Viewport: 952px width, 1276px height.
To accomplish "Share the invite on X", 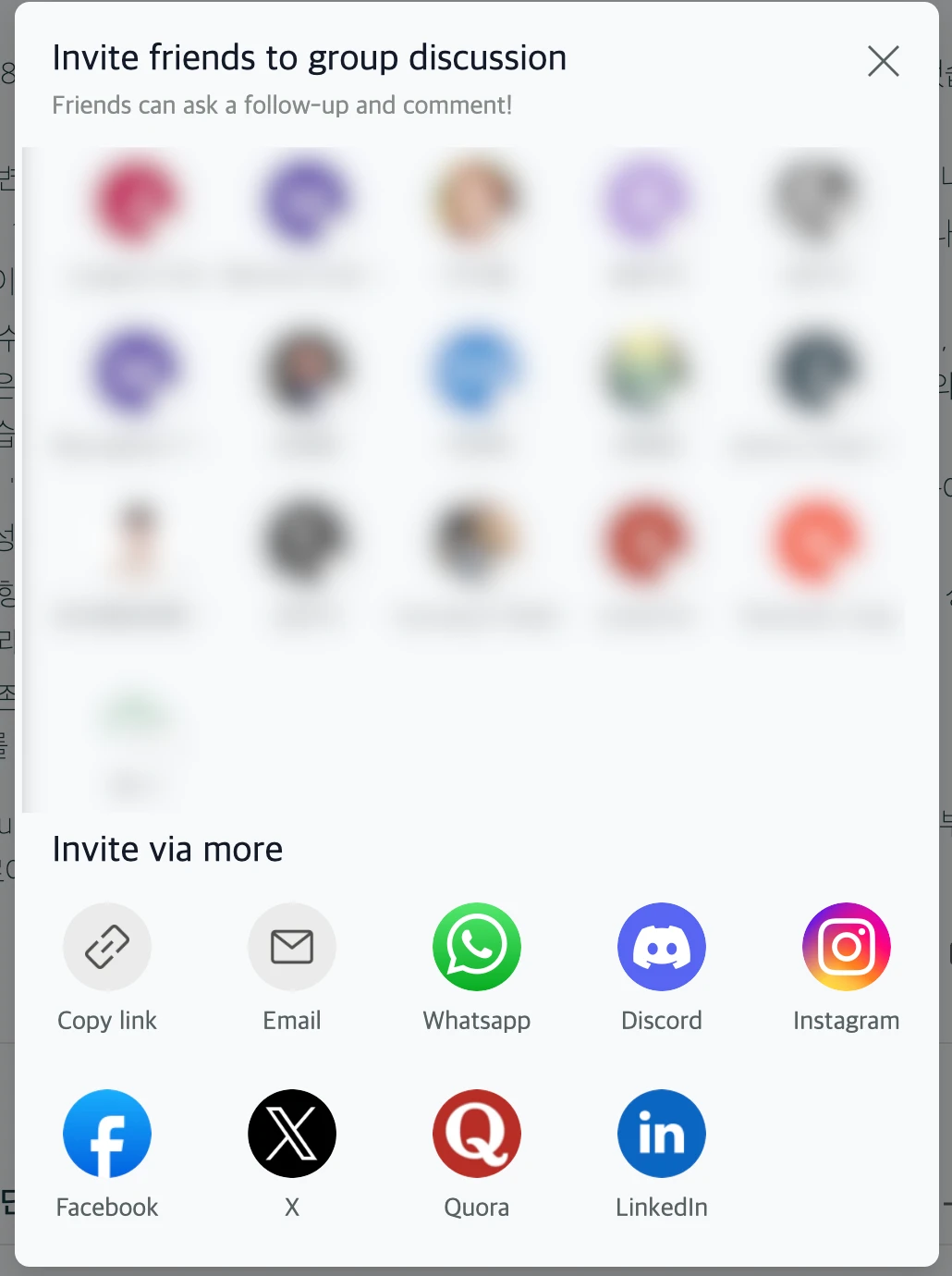I will pos(292,1134).
